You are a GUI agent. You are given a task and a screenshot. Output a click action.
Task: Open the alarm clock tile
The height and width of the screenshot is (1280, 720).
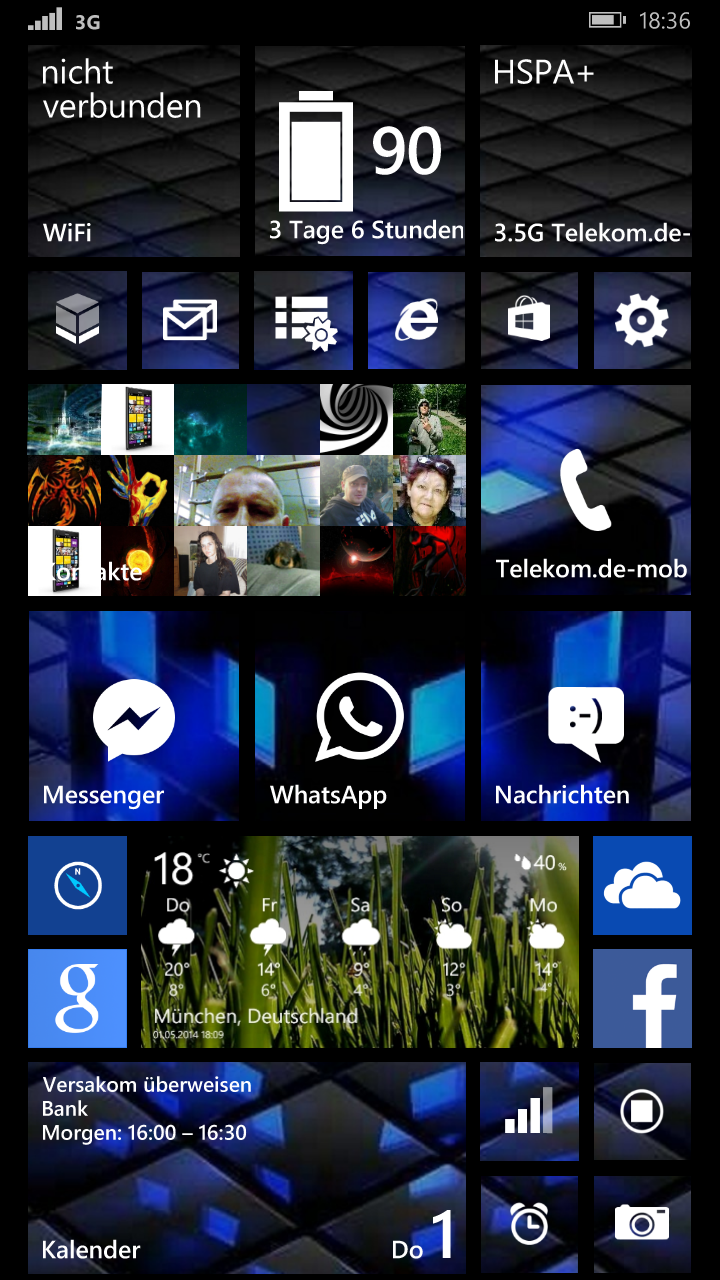(529, 1224)
